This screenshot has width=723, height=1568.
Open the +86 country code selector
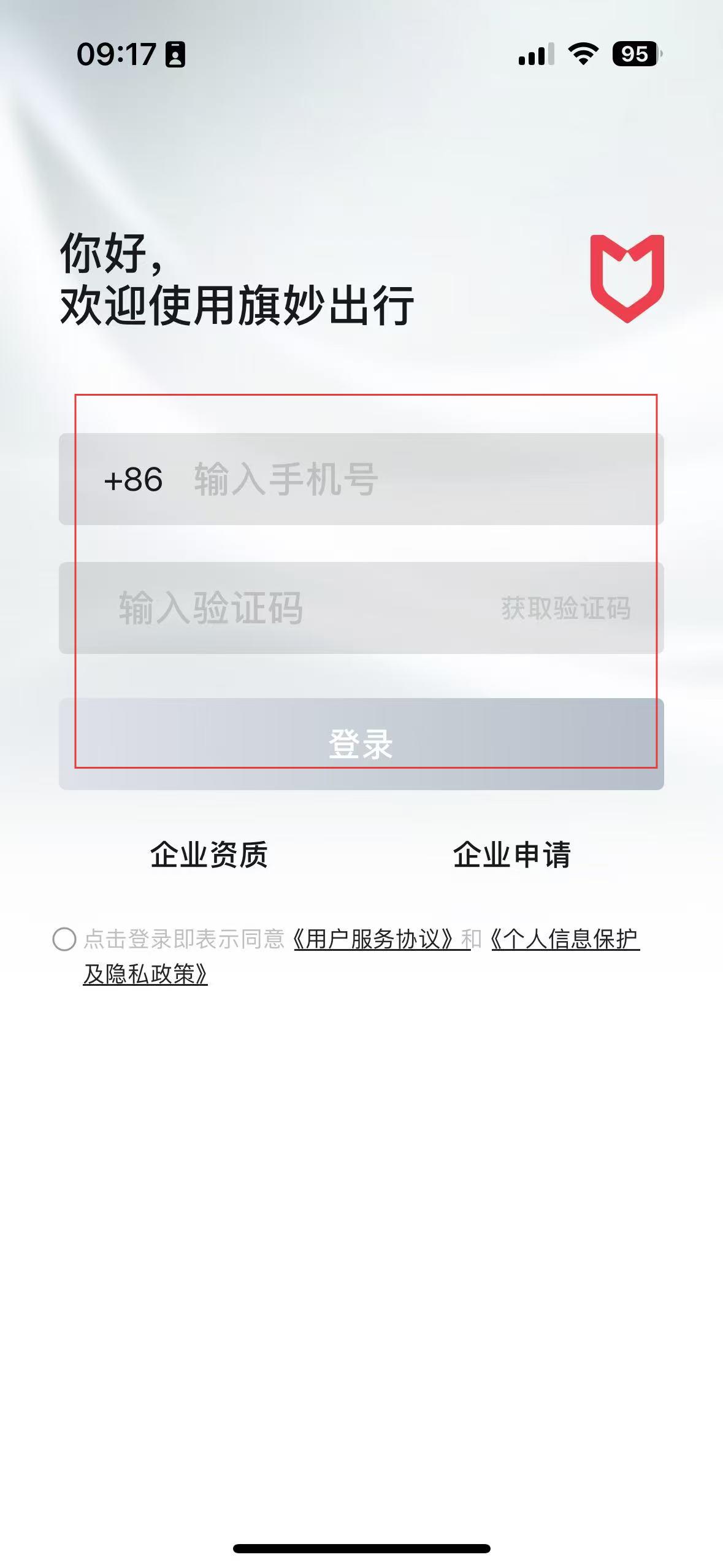[133, 479]
